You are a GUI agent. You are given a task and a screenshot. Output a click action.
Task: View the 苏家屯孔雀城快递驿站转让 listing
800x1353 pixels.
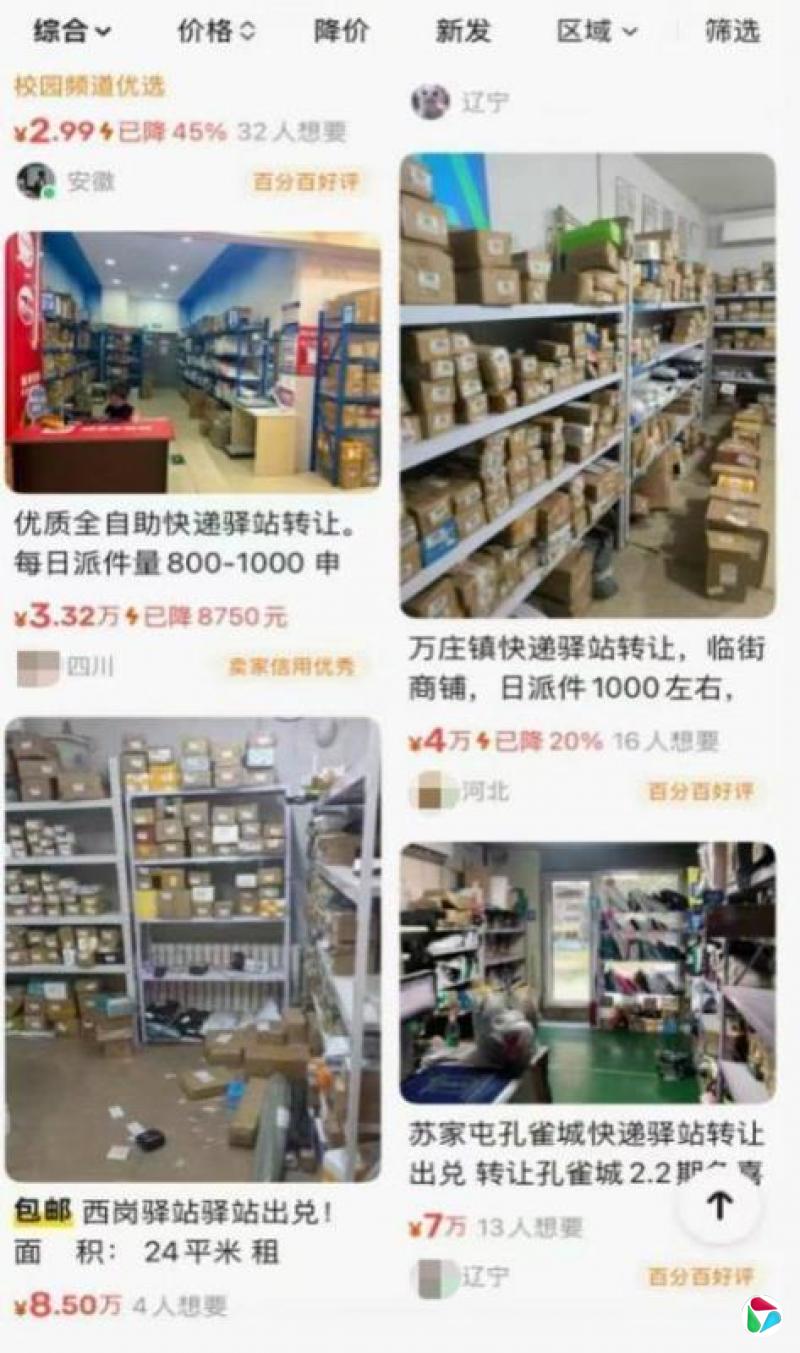587,972
